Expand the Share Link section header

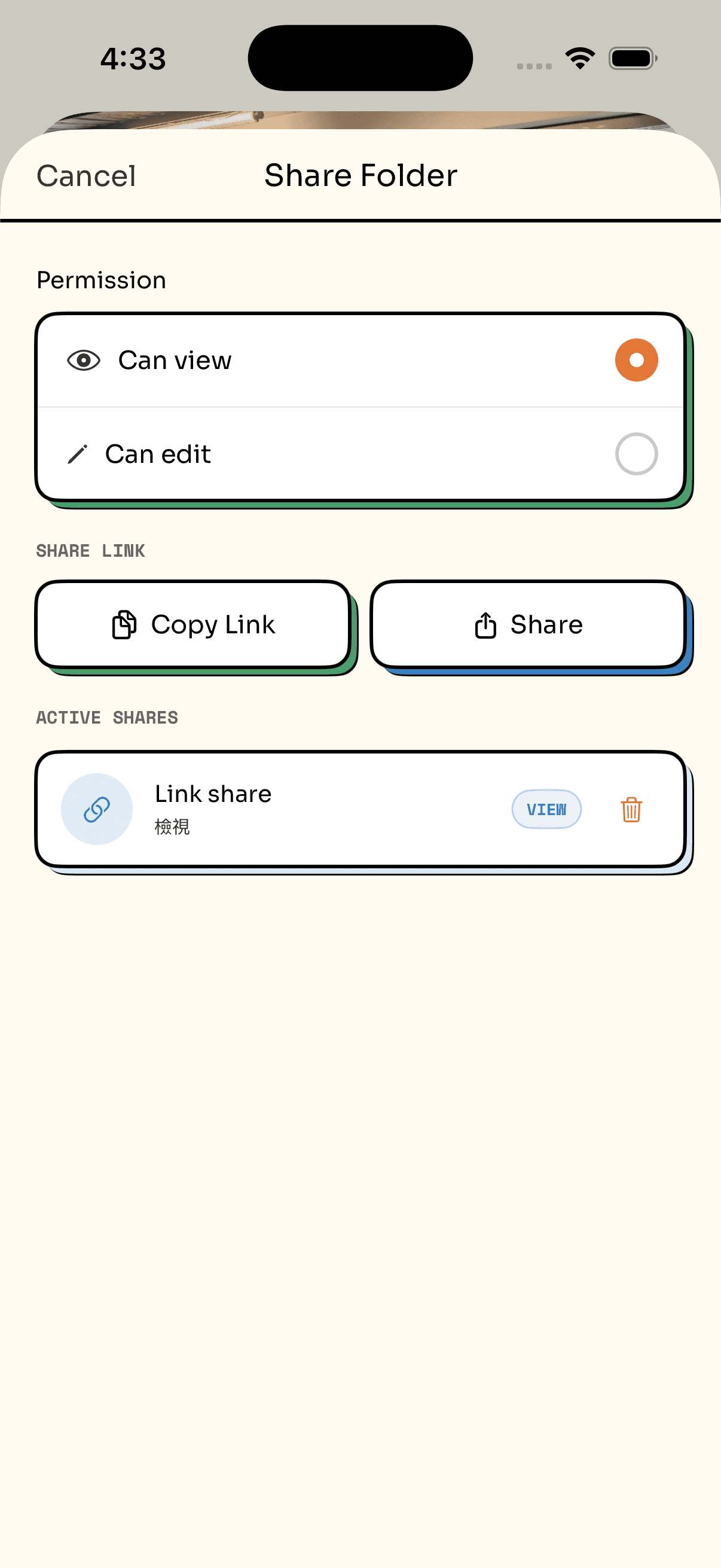[x=90, y=551]
